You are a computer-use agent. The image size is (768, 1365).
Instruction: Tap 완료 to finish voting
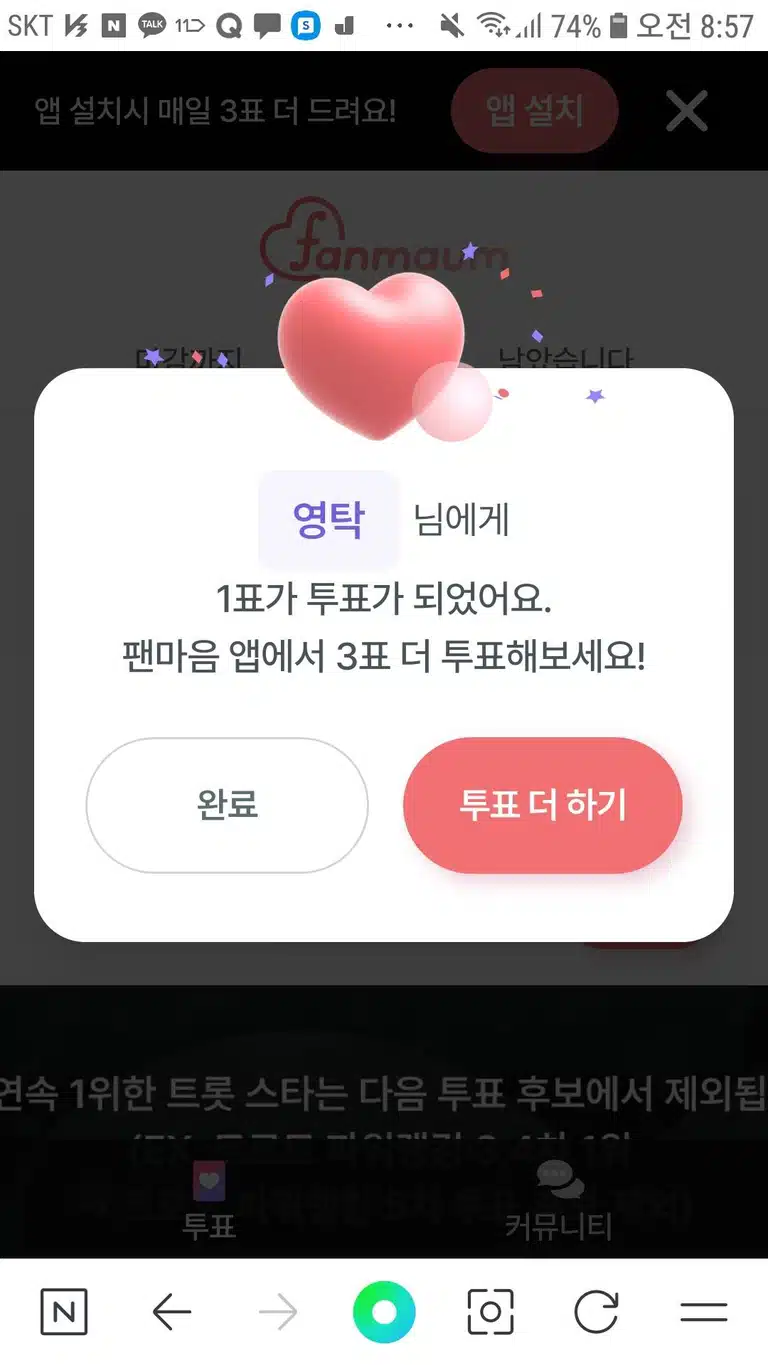(x=227, y=805)
